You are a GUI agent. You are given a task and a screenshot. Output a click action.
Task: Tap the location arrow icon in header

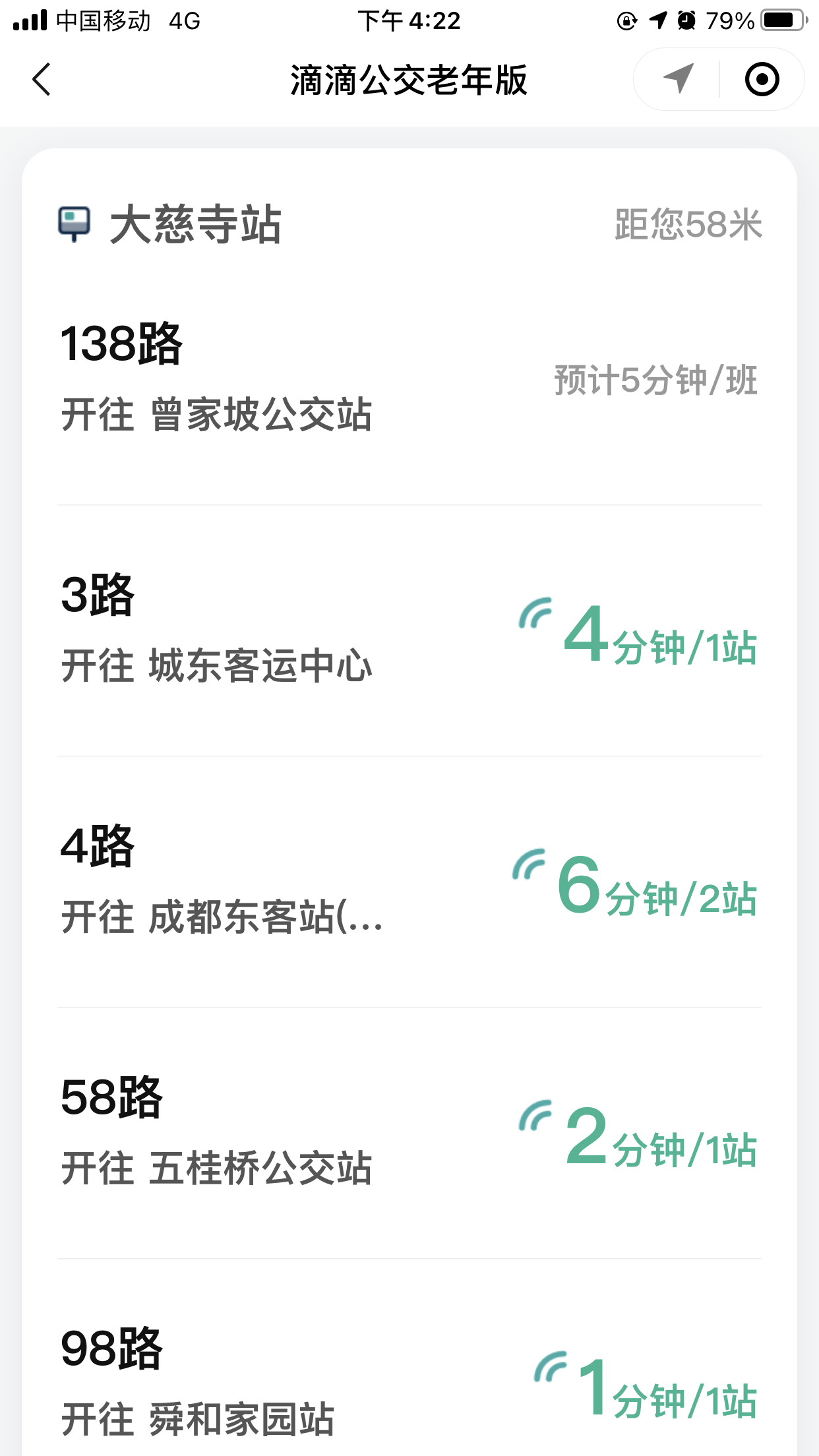[x=678, y=80]
